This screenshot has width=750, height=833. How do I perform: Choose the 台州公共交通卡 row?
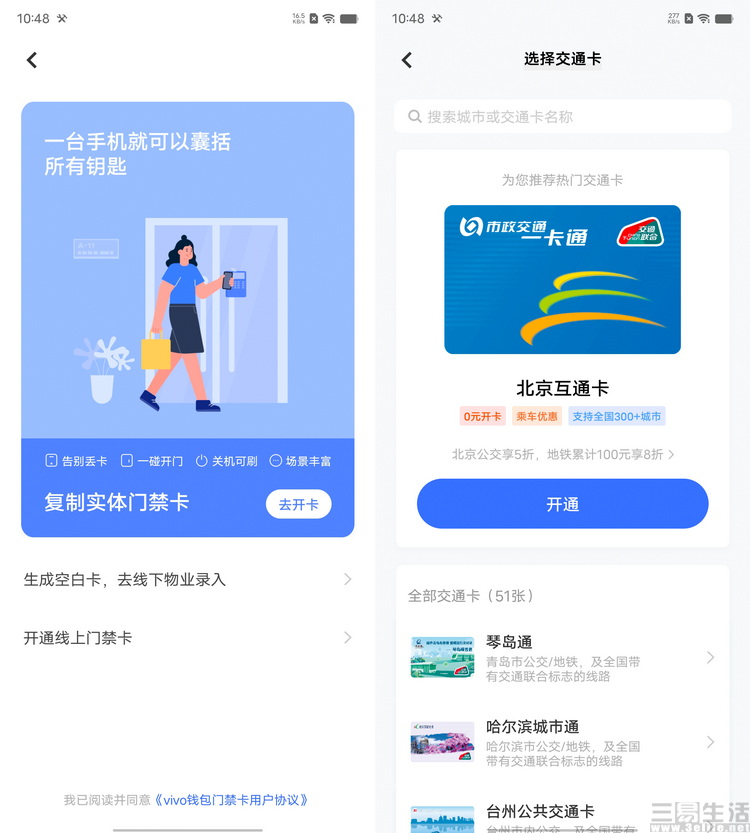click(x=562, y=815)
